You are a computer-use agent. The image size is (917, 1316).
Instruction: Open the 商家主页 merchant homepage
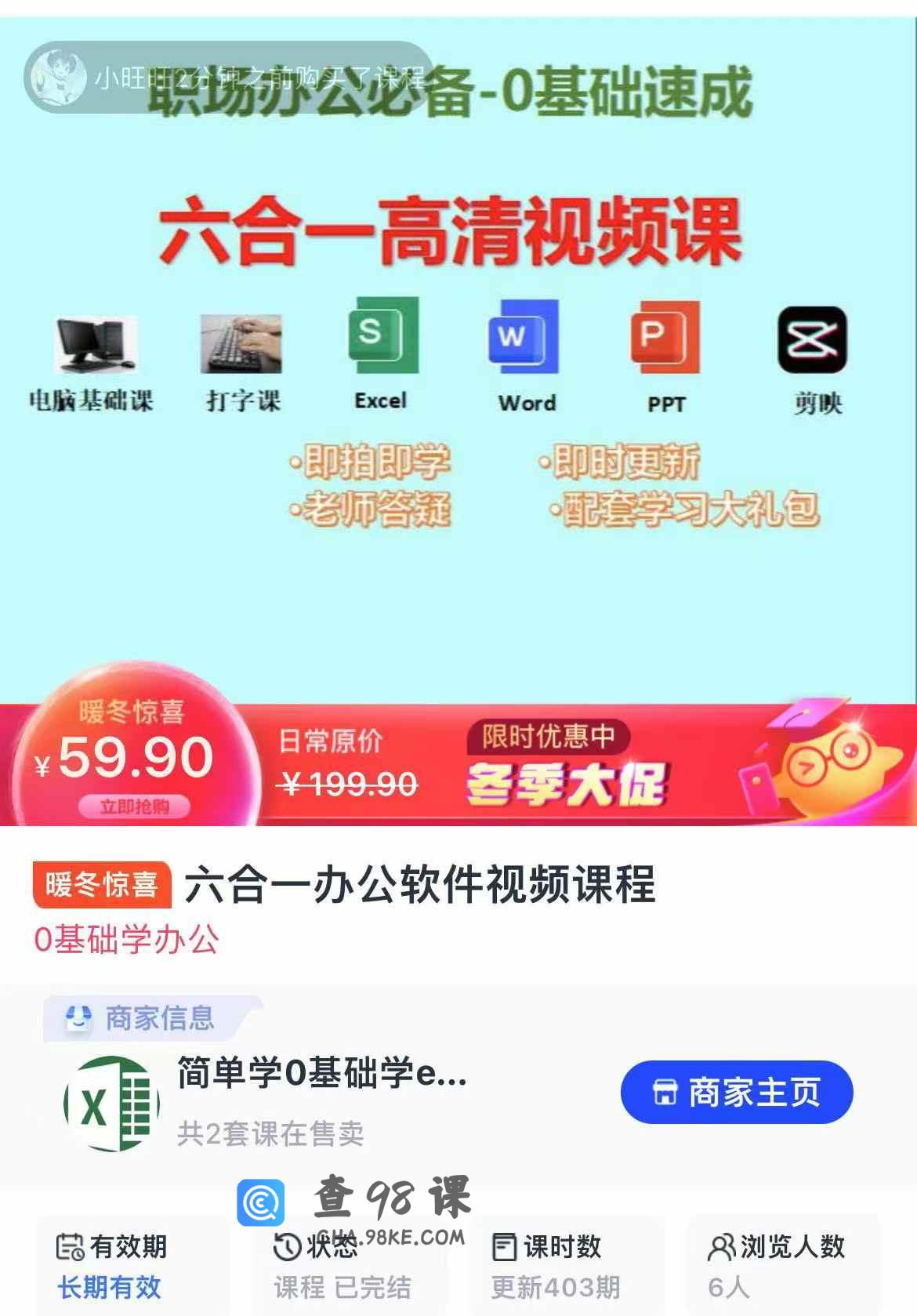[736, 1092]
